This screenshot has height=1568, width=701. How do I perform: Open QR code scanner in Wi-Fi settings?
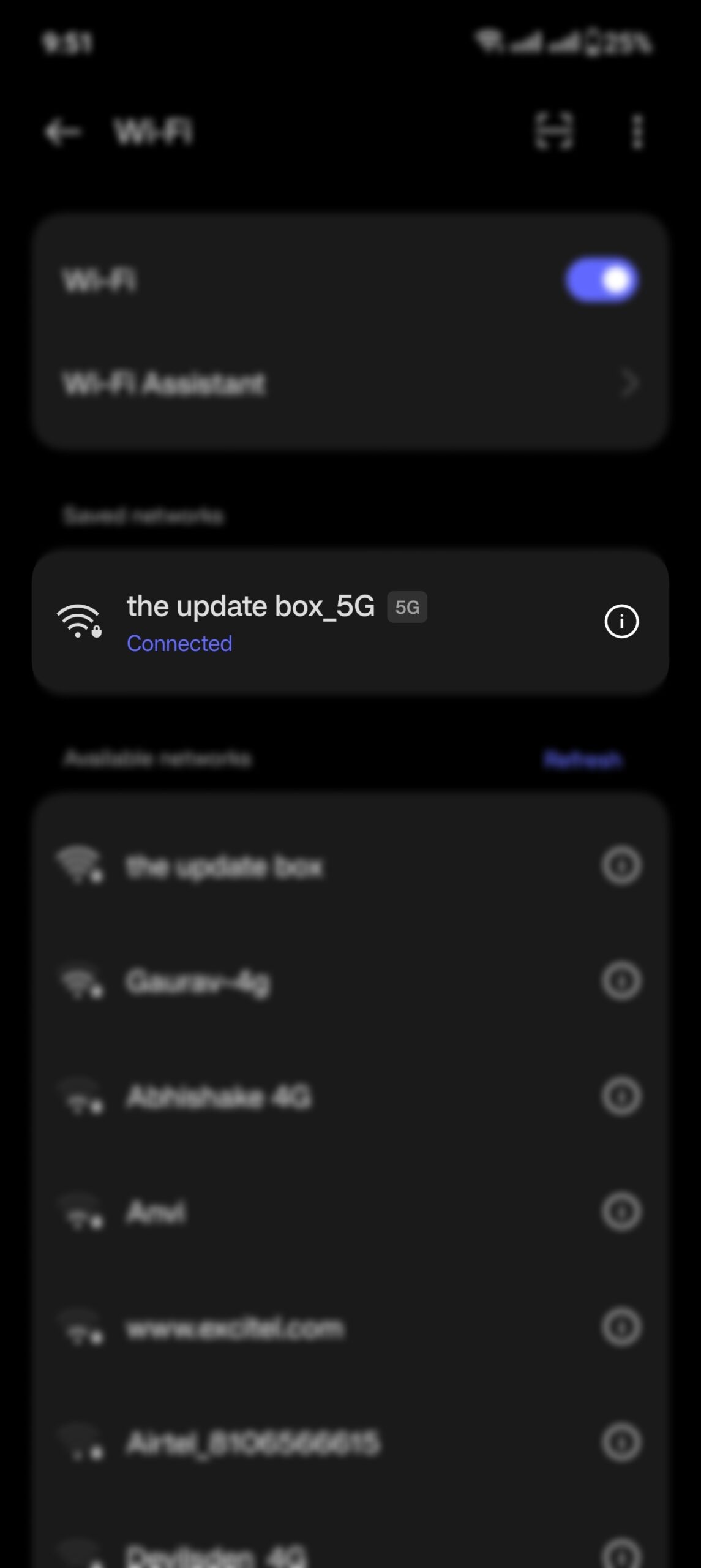coord(554,132)
